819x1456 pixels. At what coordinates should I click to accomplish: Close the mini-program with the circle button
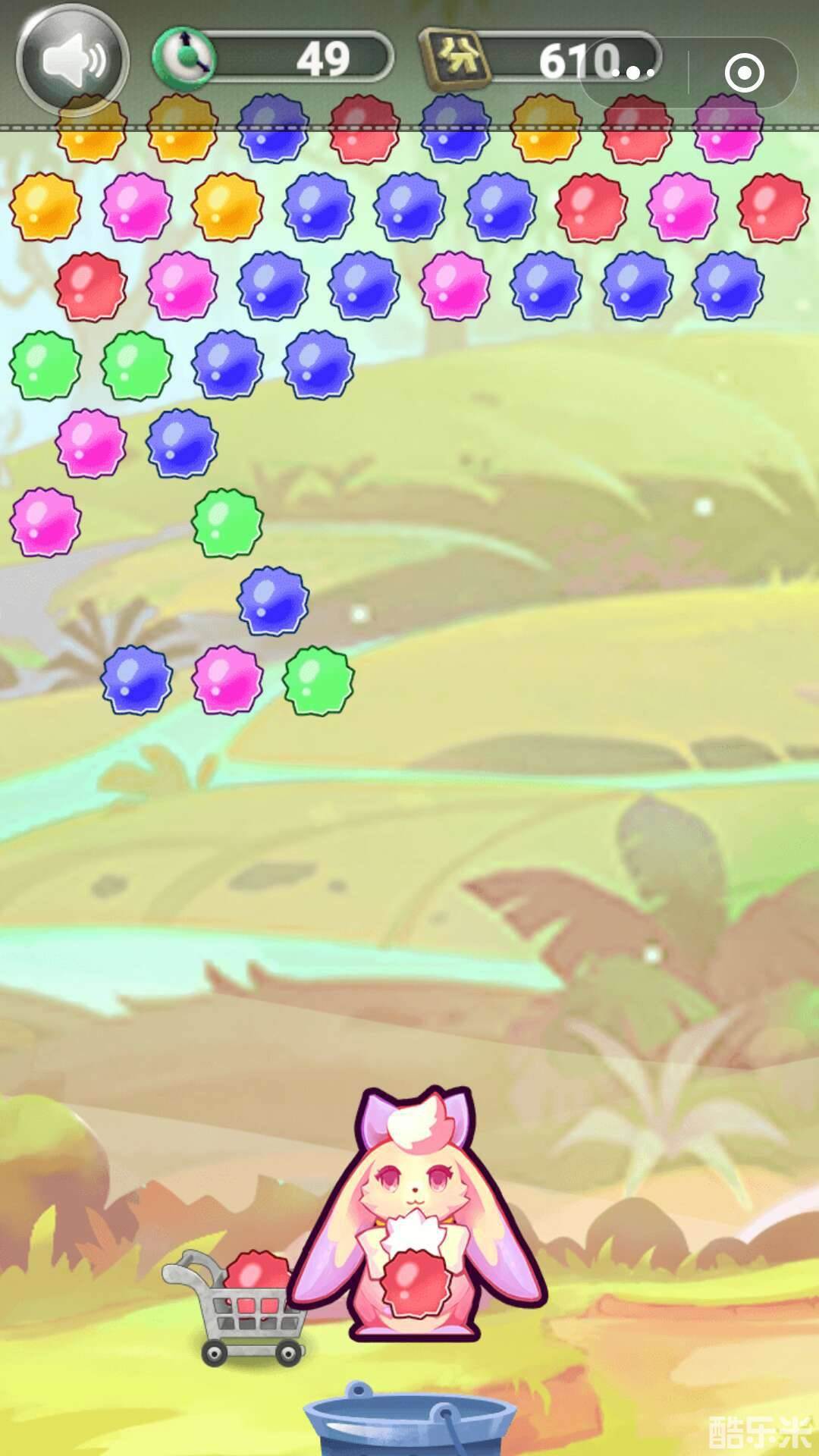[744, 73]
